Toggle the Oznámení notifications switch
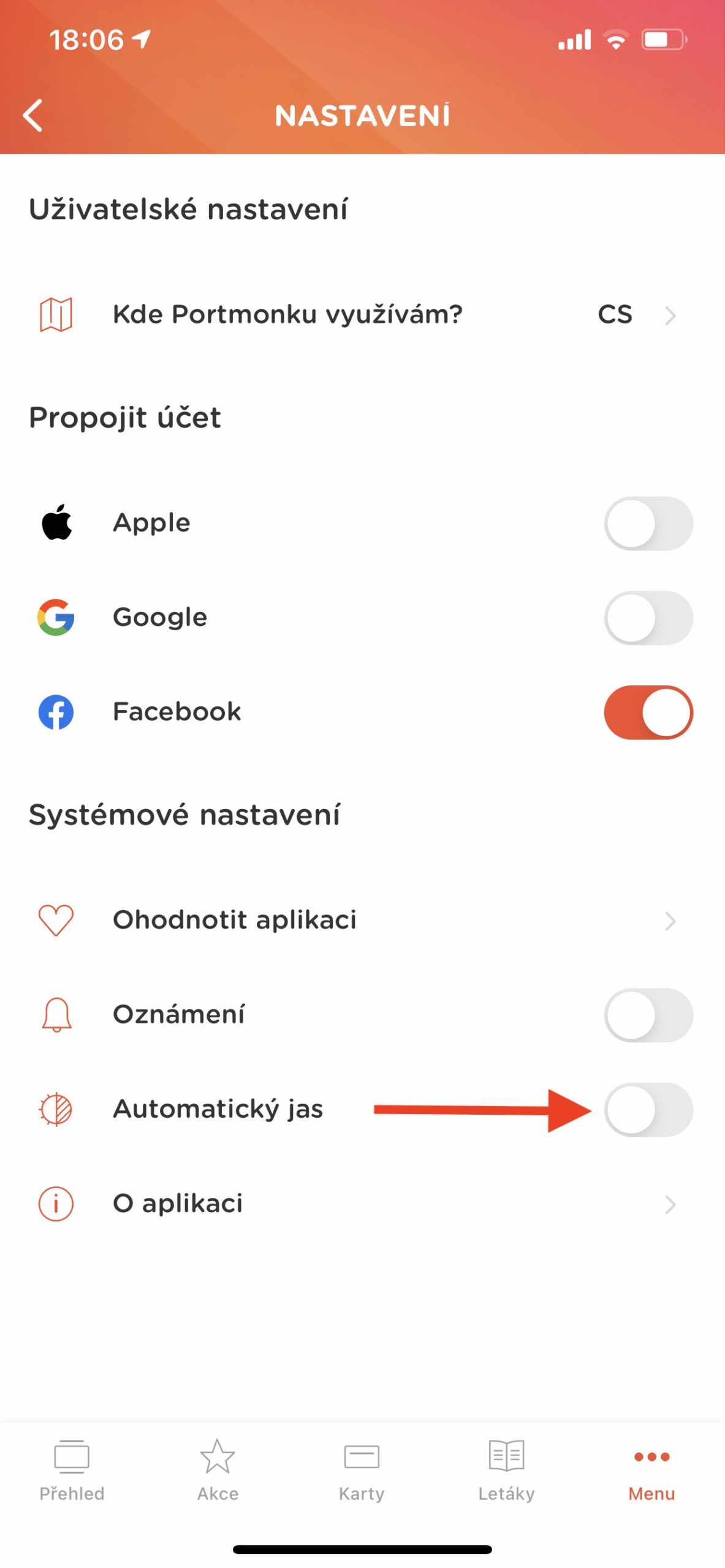Image resolution: width=725 pixels, height=1568 pixels. point(649,1015)
